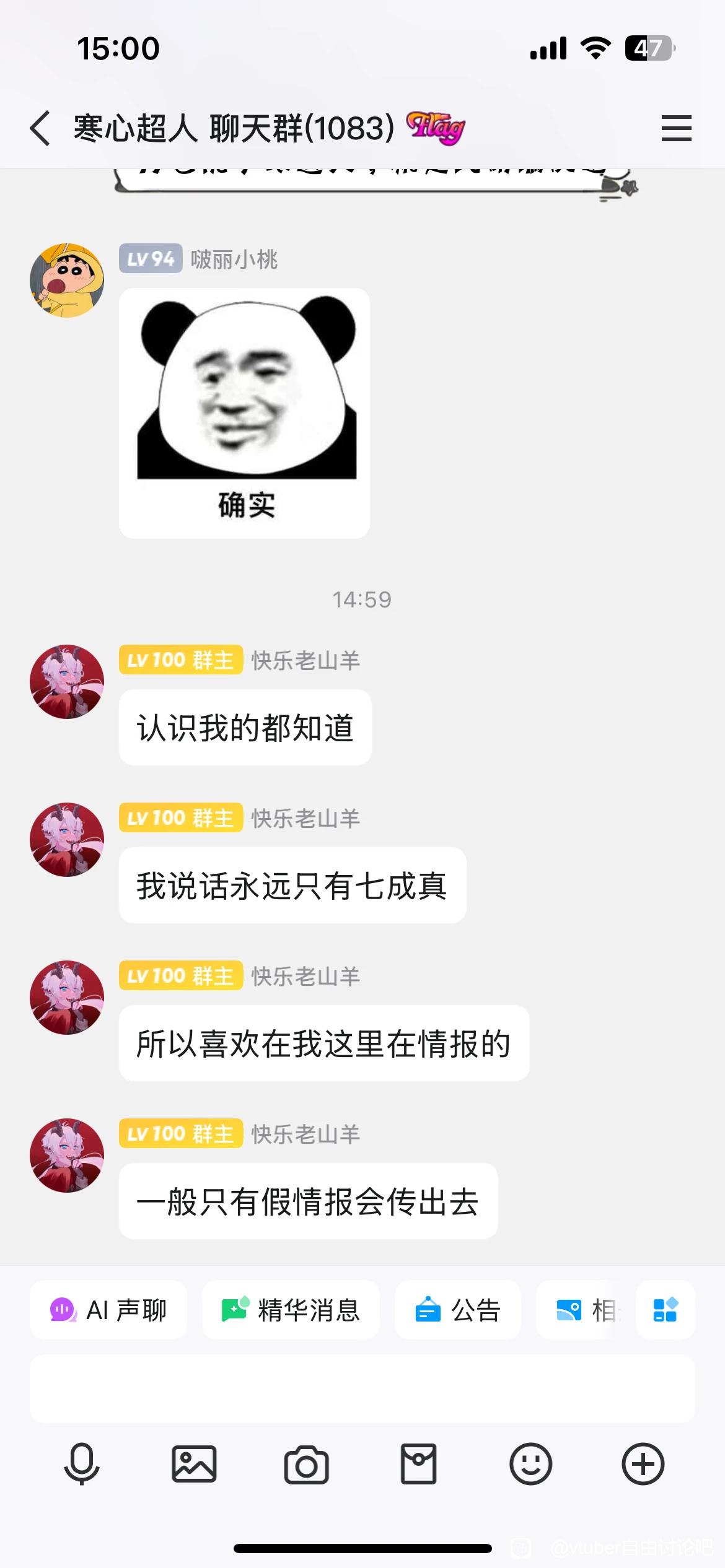Open the photo gallery picker
725x1568 pixels.
[x=194, y=1464]
